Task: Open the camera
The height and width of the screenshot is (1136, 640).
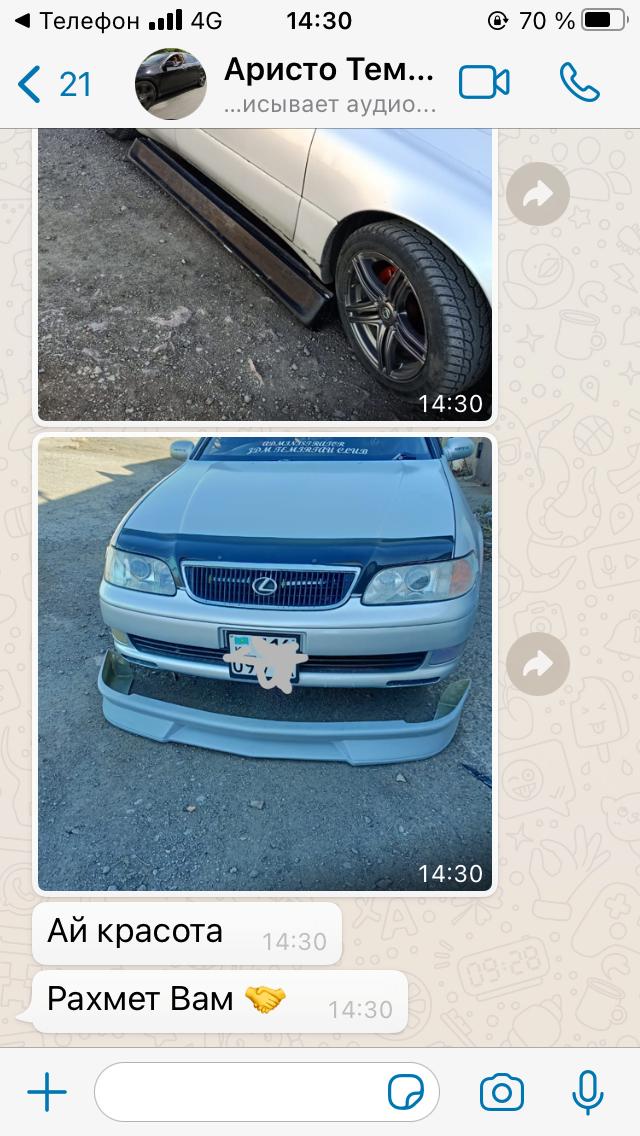Action: [x=502, y=1092]
